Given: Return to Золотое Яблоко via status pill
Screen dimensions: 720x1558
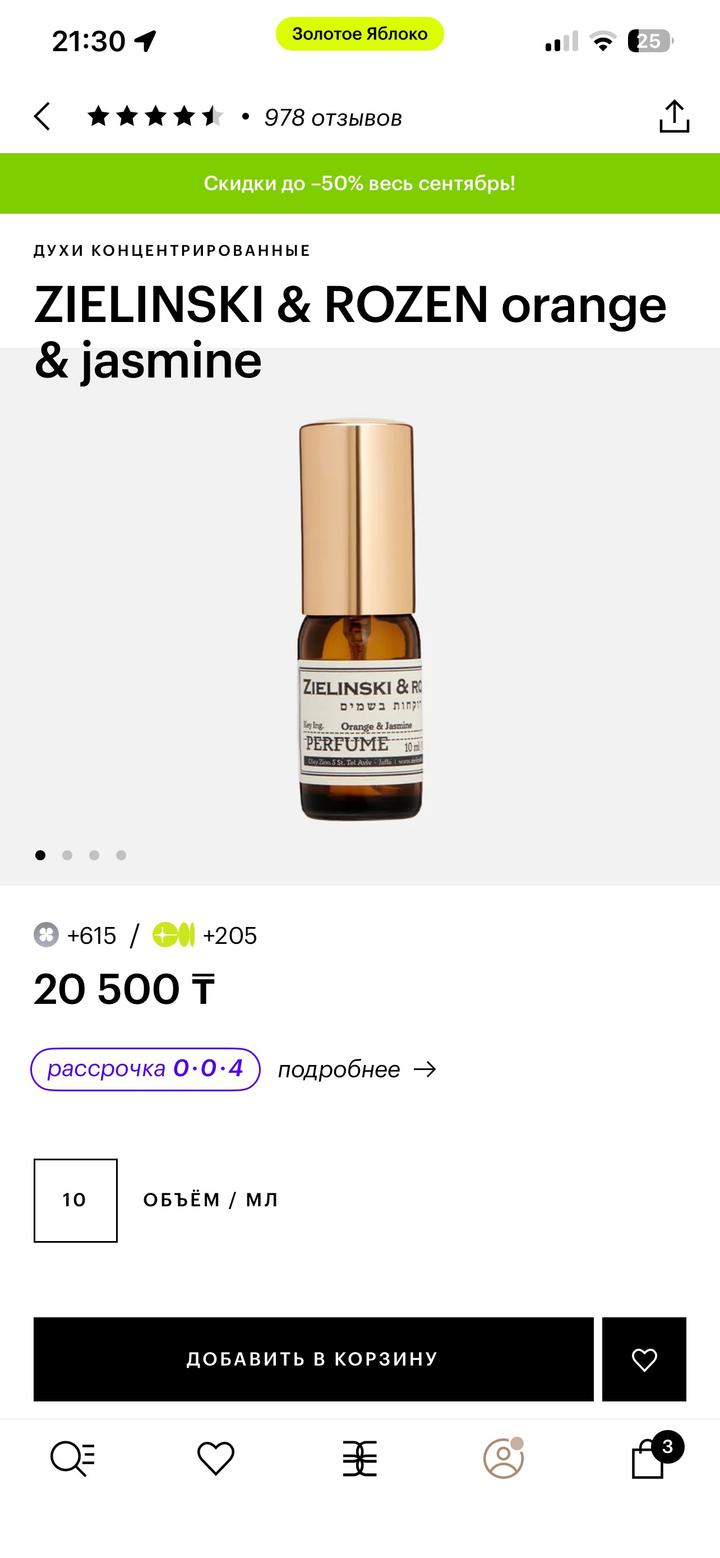Looking at the screenshot, I should point(360,34).
